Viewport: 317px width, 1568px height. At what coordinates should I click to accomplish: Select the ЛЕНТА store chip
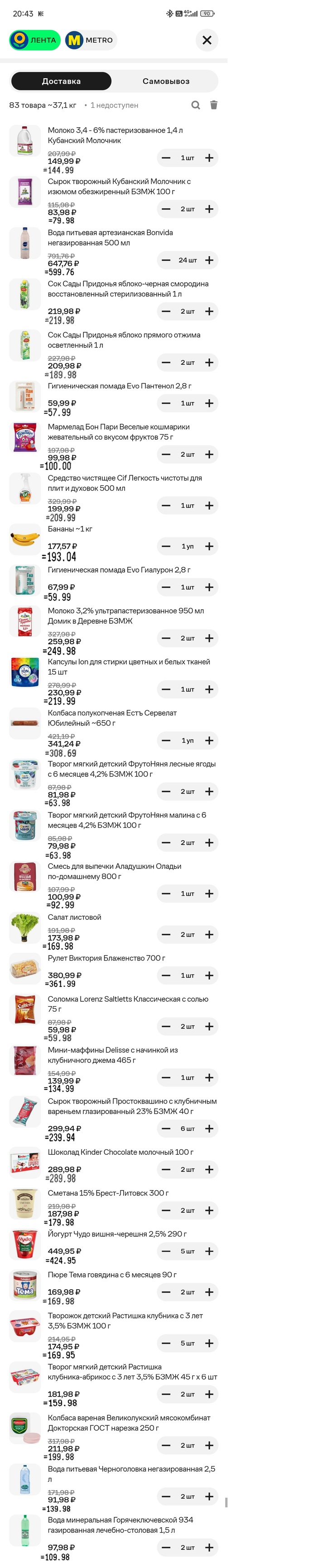[35, 40]
